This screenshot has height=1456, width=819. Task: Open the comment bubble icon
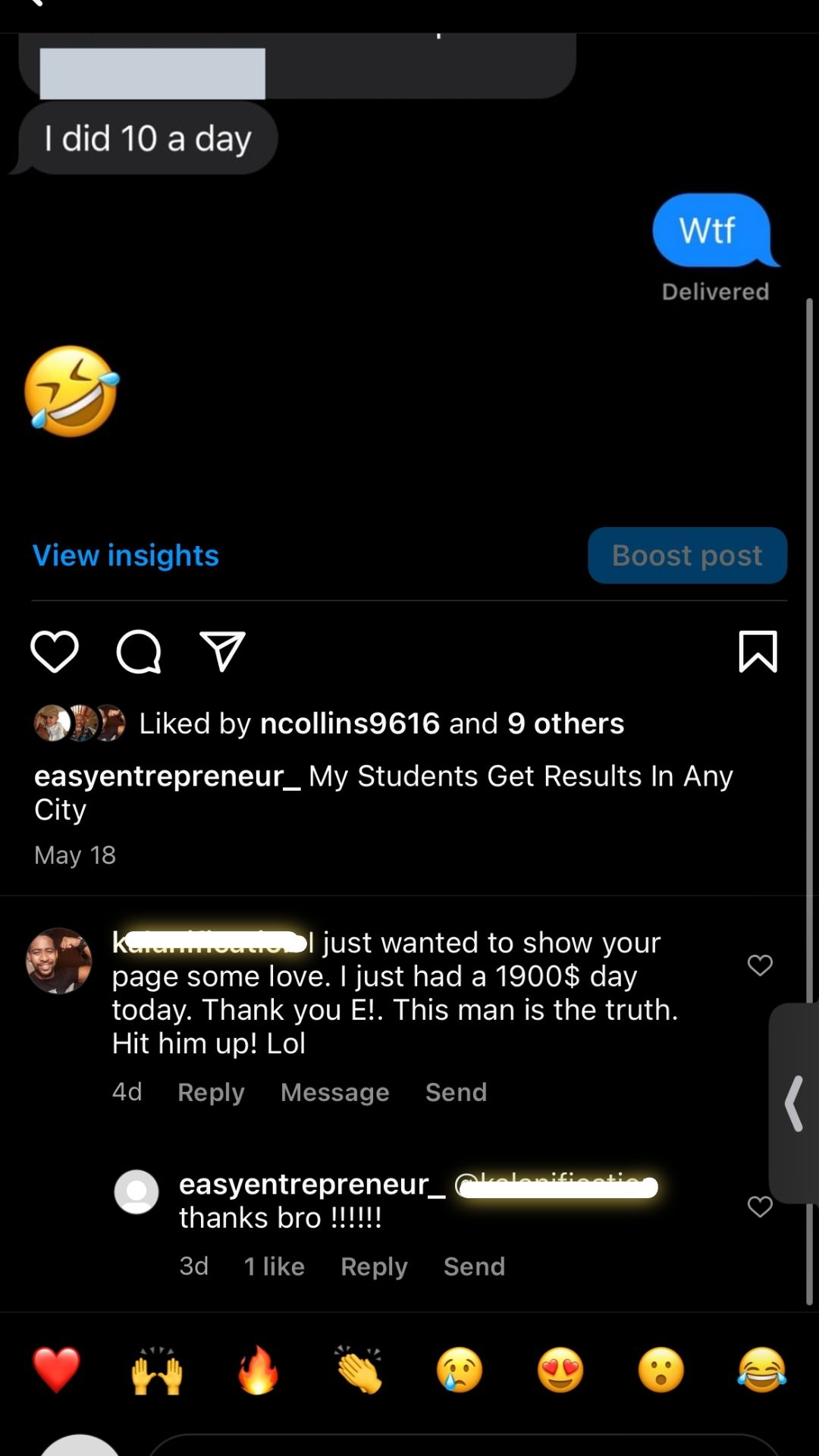tap(139, 651)
